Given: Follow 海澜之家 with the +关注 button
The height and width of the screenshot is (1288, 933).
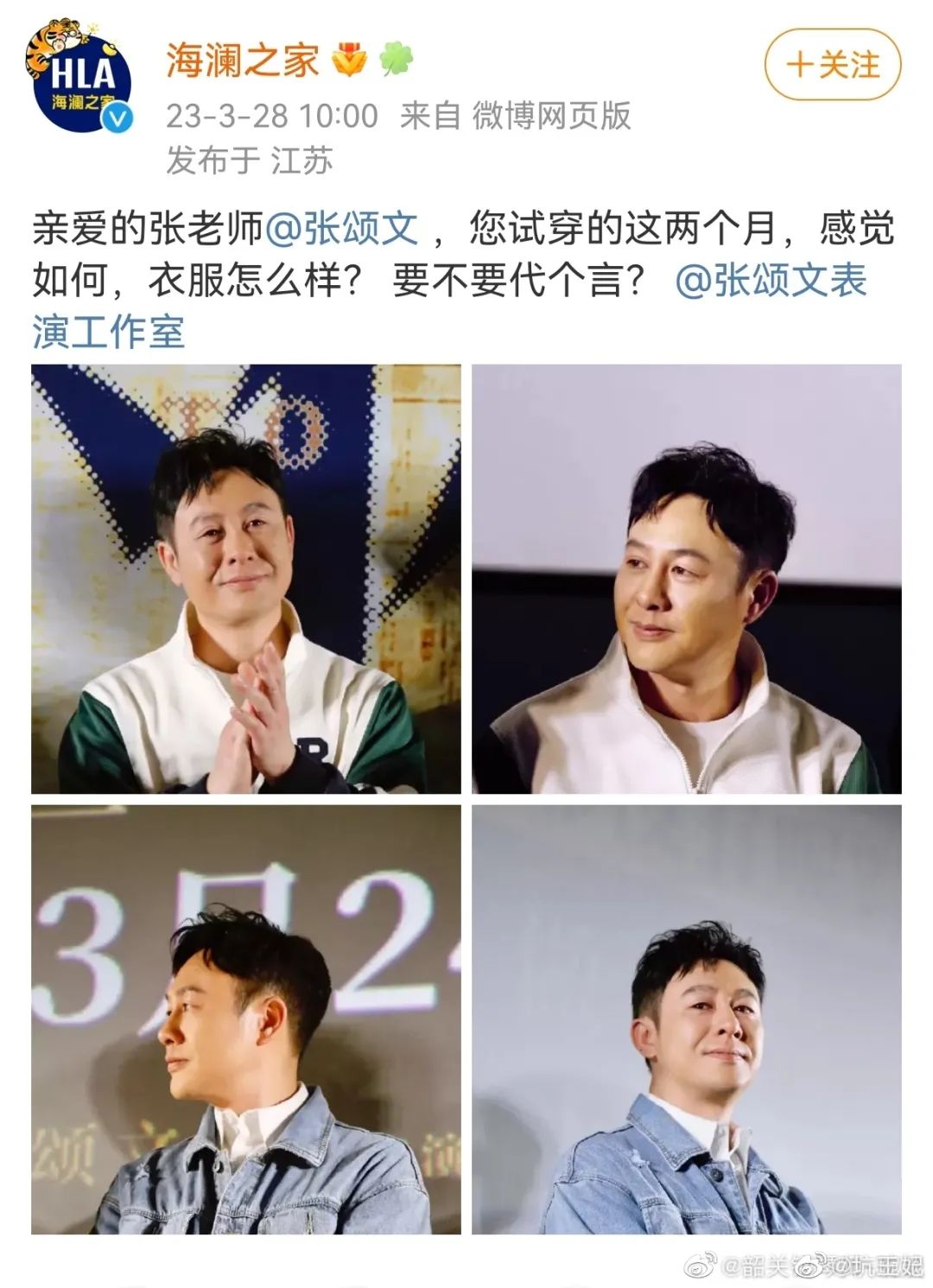Looking at the screenshot, I should pos(832,66).
